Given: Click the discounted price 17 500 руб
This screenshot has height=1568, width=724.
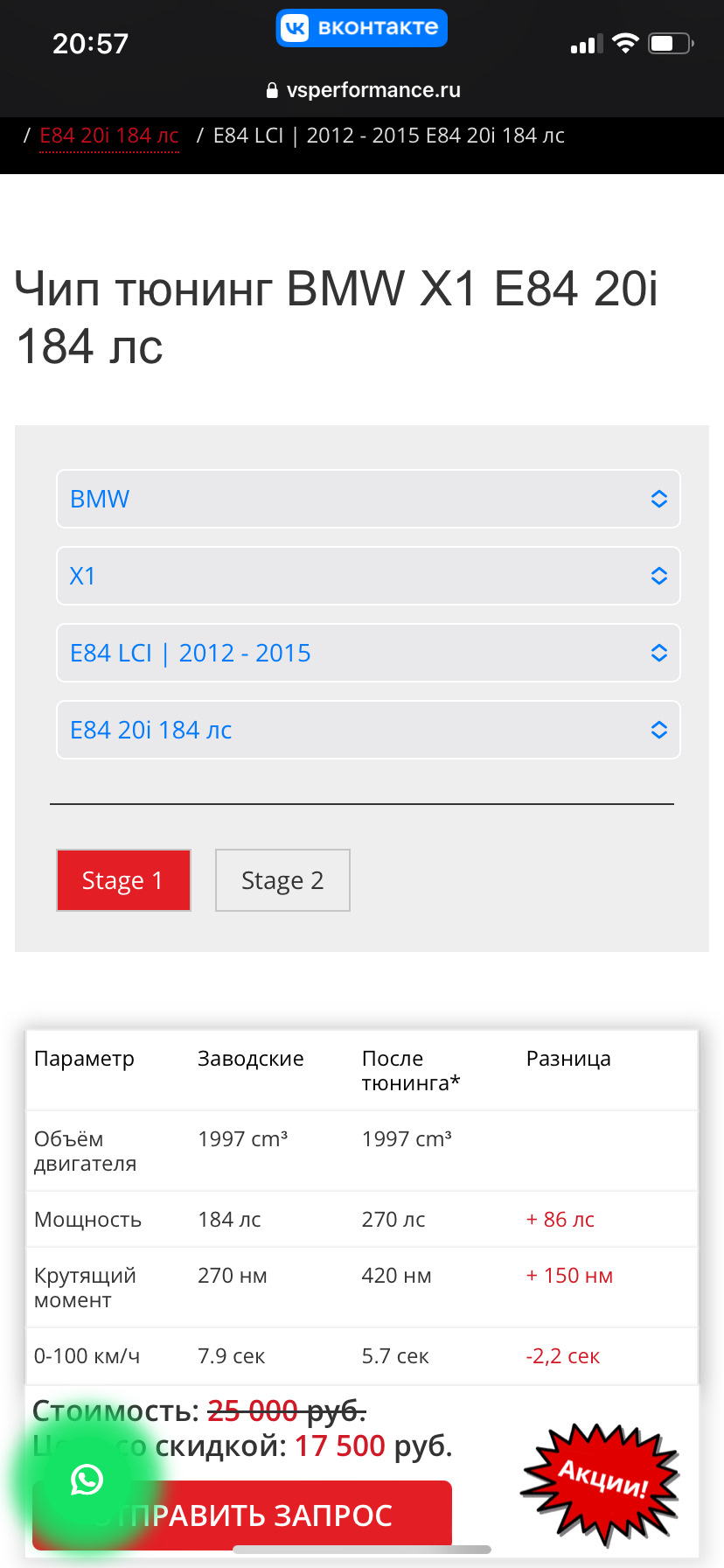Looking at the screenshot, I should coord(339,1446).
